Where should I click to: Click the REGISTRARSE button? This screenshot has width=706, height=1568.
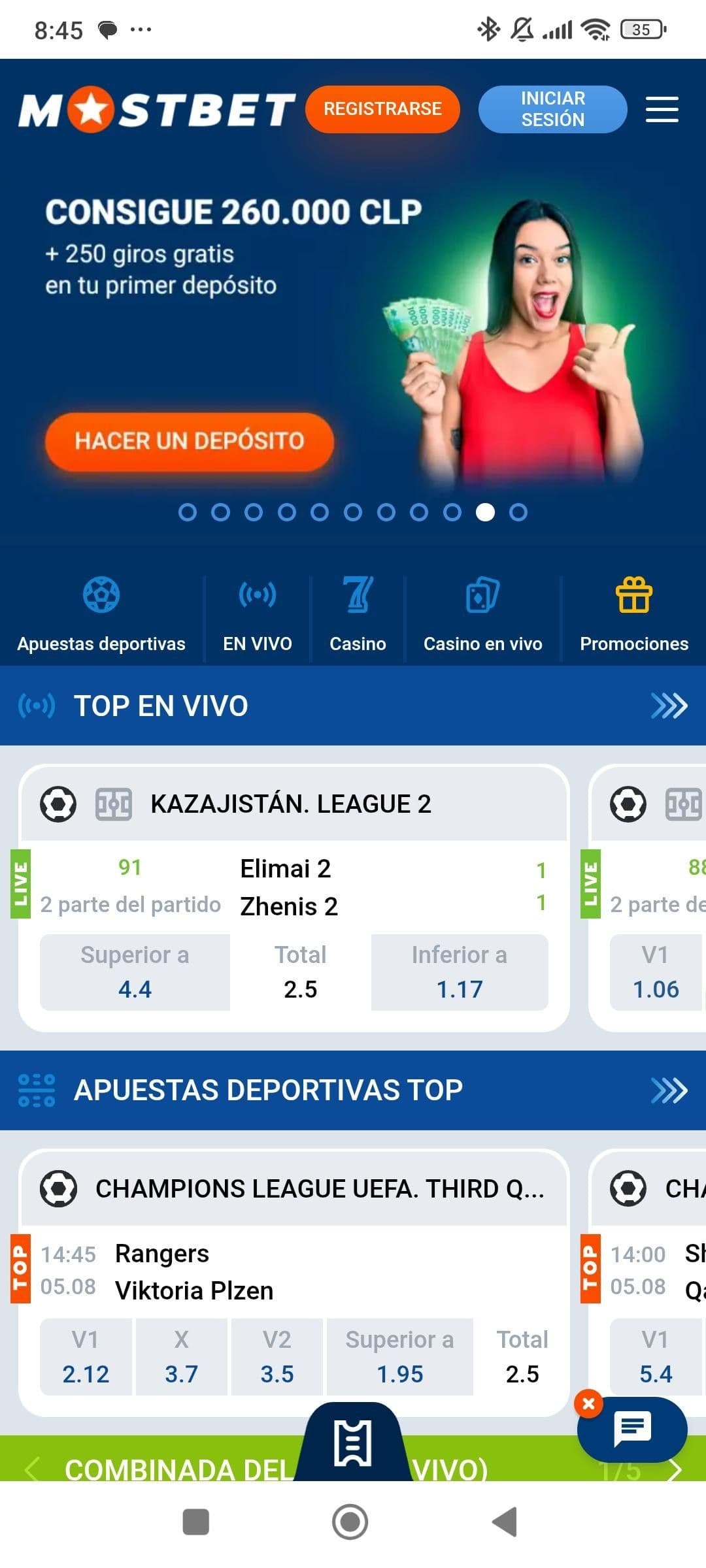(382, 108)
